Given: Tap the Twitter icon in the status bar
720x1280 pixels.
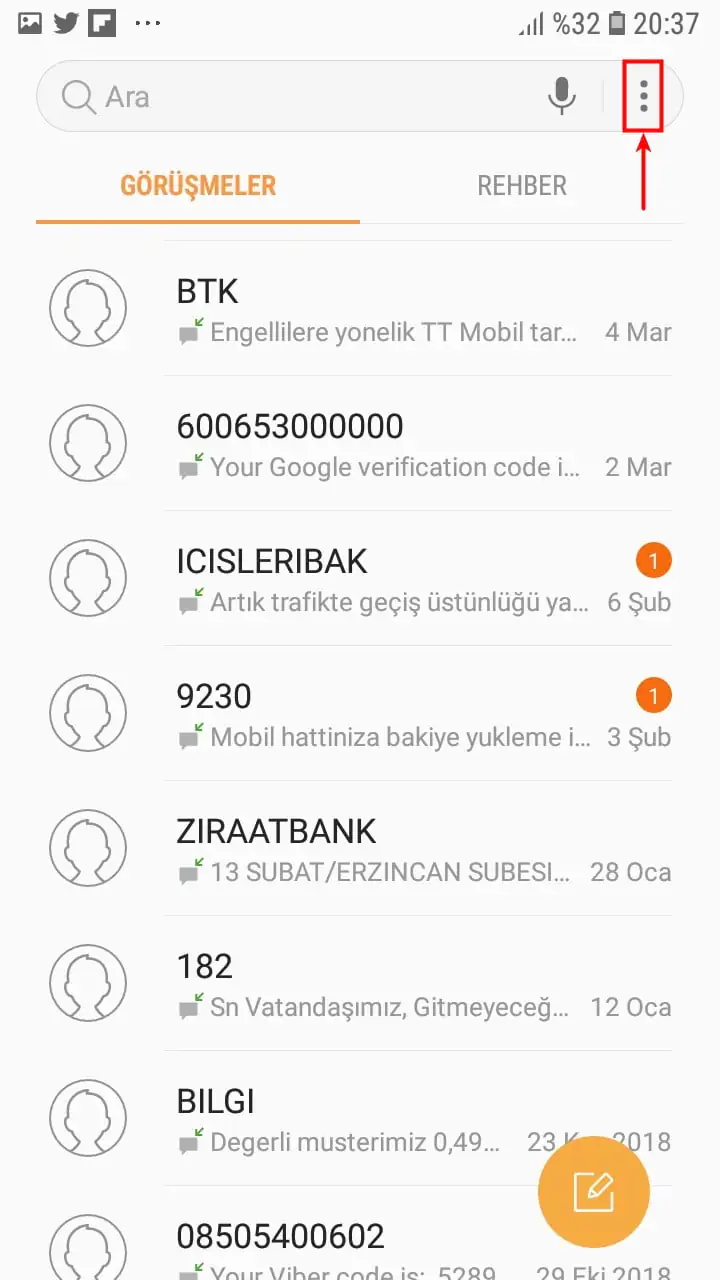Looking at the screenshot, I should tap(66, 22).
